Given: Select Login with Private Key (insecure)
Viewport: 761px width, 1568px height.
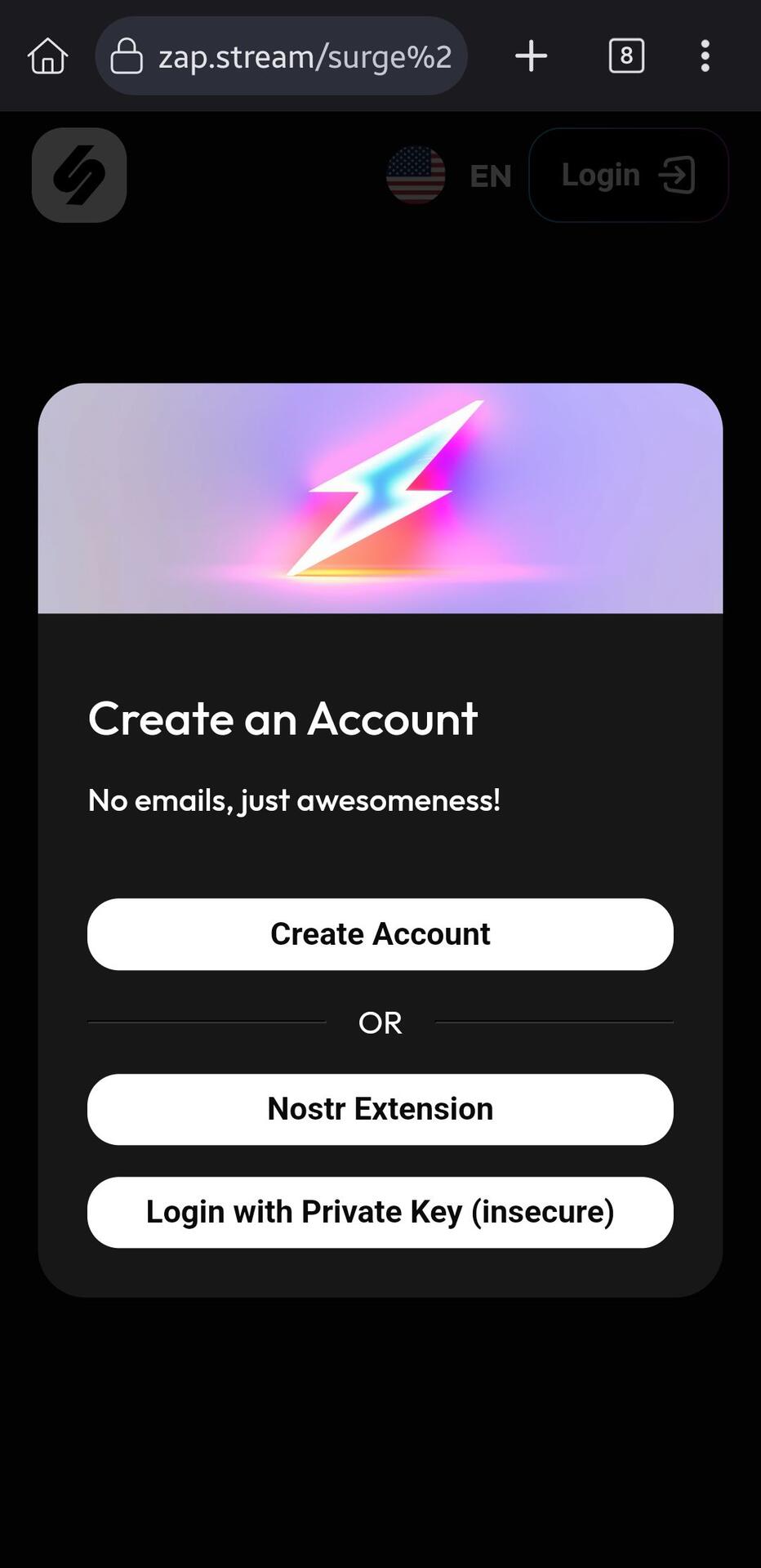Looking at the screenshot, I should click(x=380, y=1212).
